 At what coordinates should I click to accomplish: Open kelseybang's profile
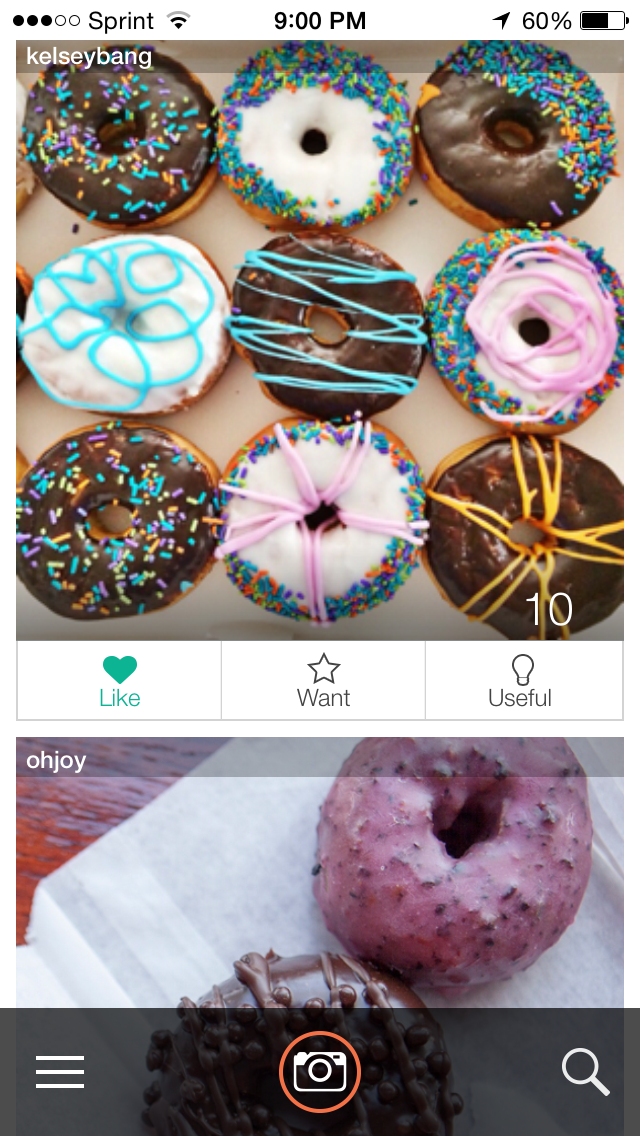coord(89,57)
